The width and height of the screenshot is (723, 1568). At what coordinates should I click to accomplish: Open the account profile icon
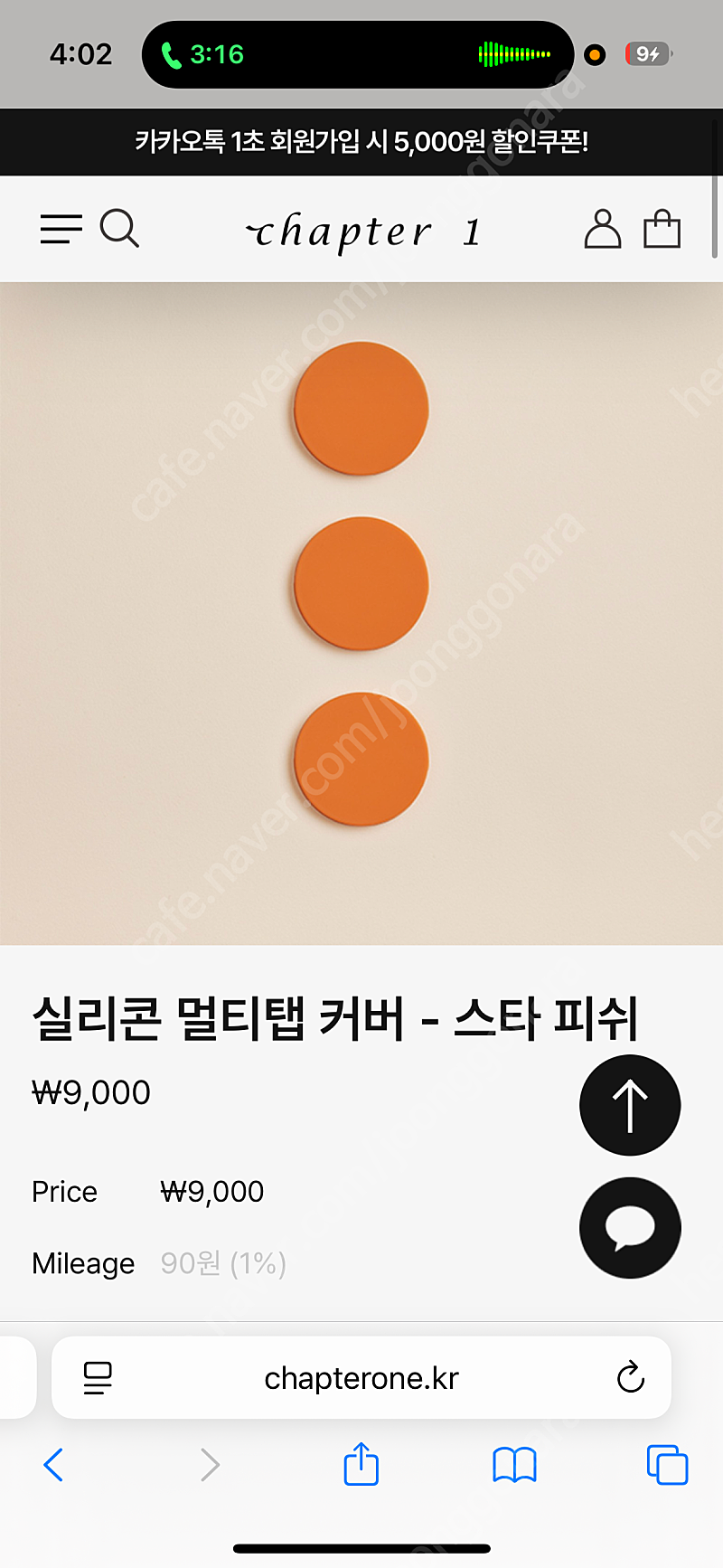click(x=603, y=229)
